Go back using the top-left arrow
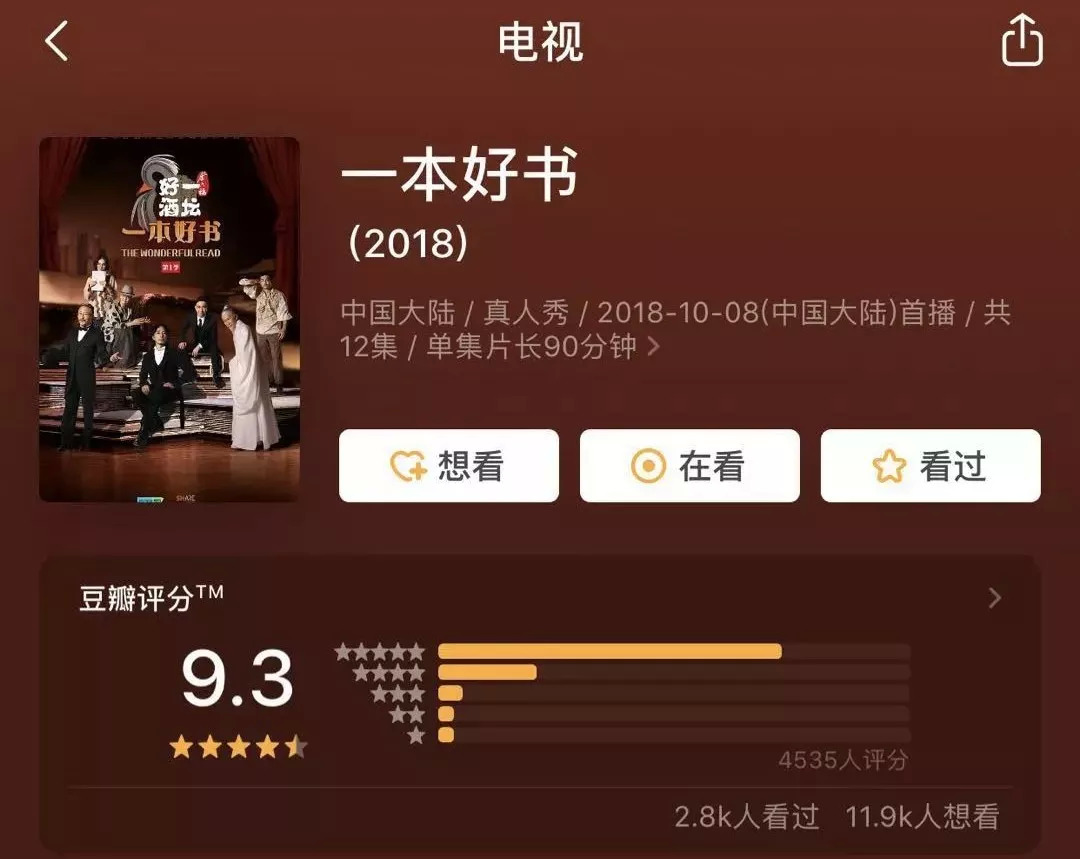The width and height of the screenshot is (1080, 859). point(56,41)
